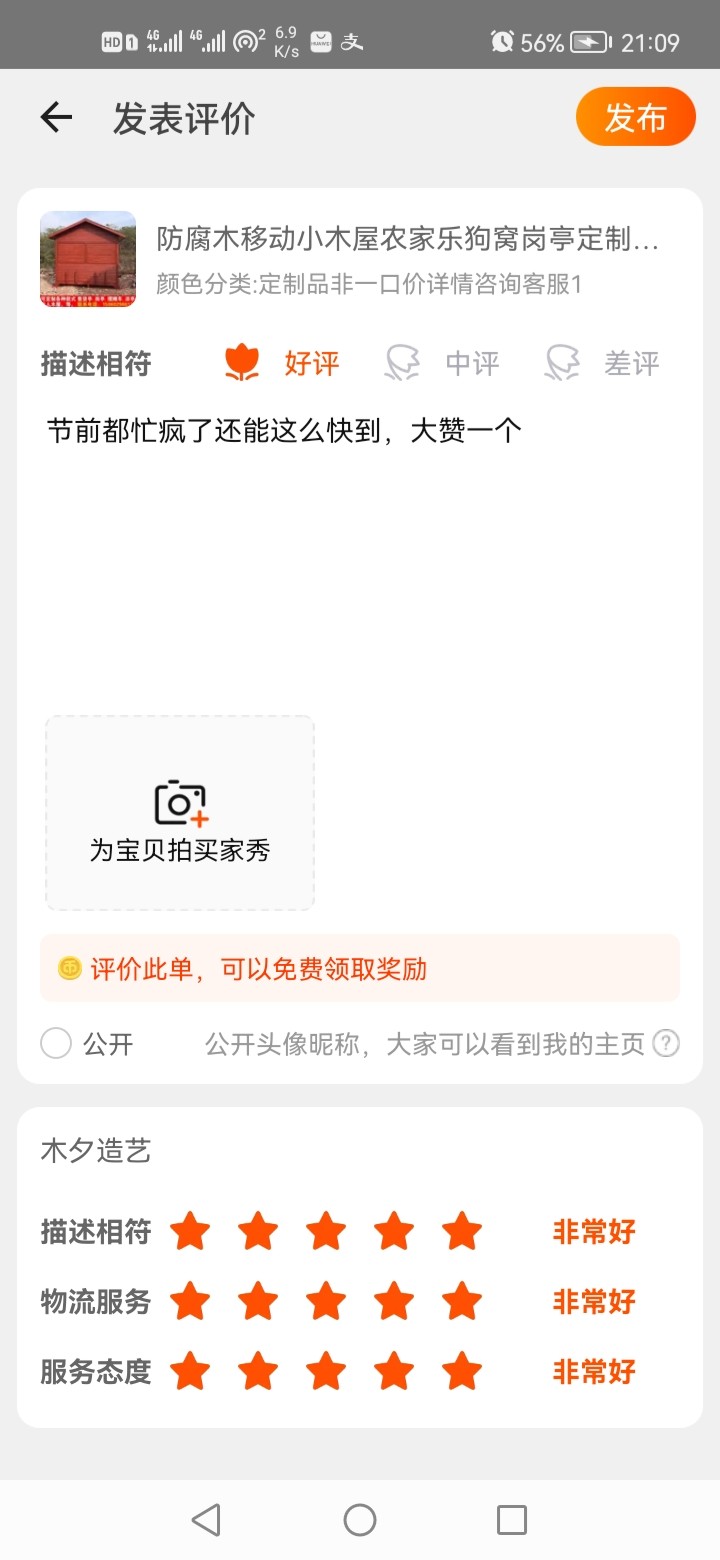Image resolution: width=720 pixels, height=1560 pixels.
Task: Open the recent apps view
Action: click(x=512, y=1520)
